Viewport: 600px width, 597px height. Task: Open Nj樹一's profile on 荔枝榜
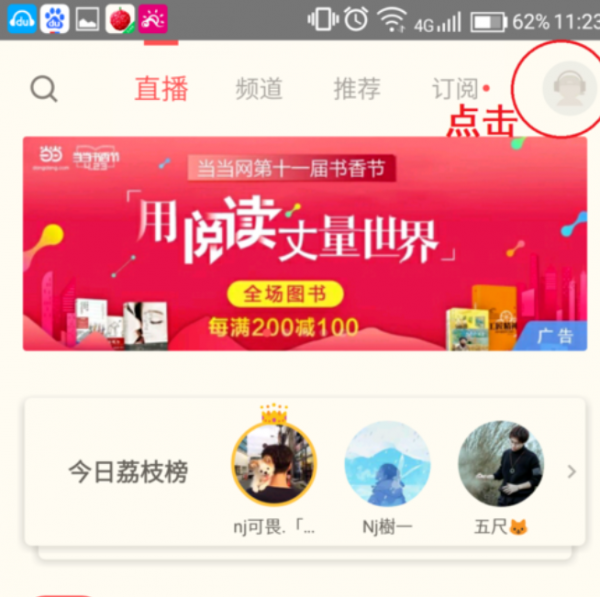387,464
